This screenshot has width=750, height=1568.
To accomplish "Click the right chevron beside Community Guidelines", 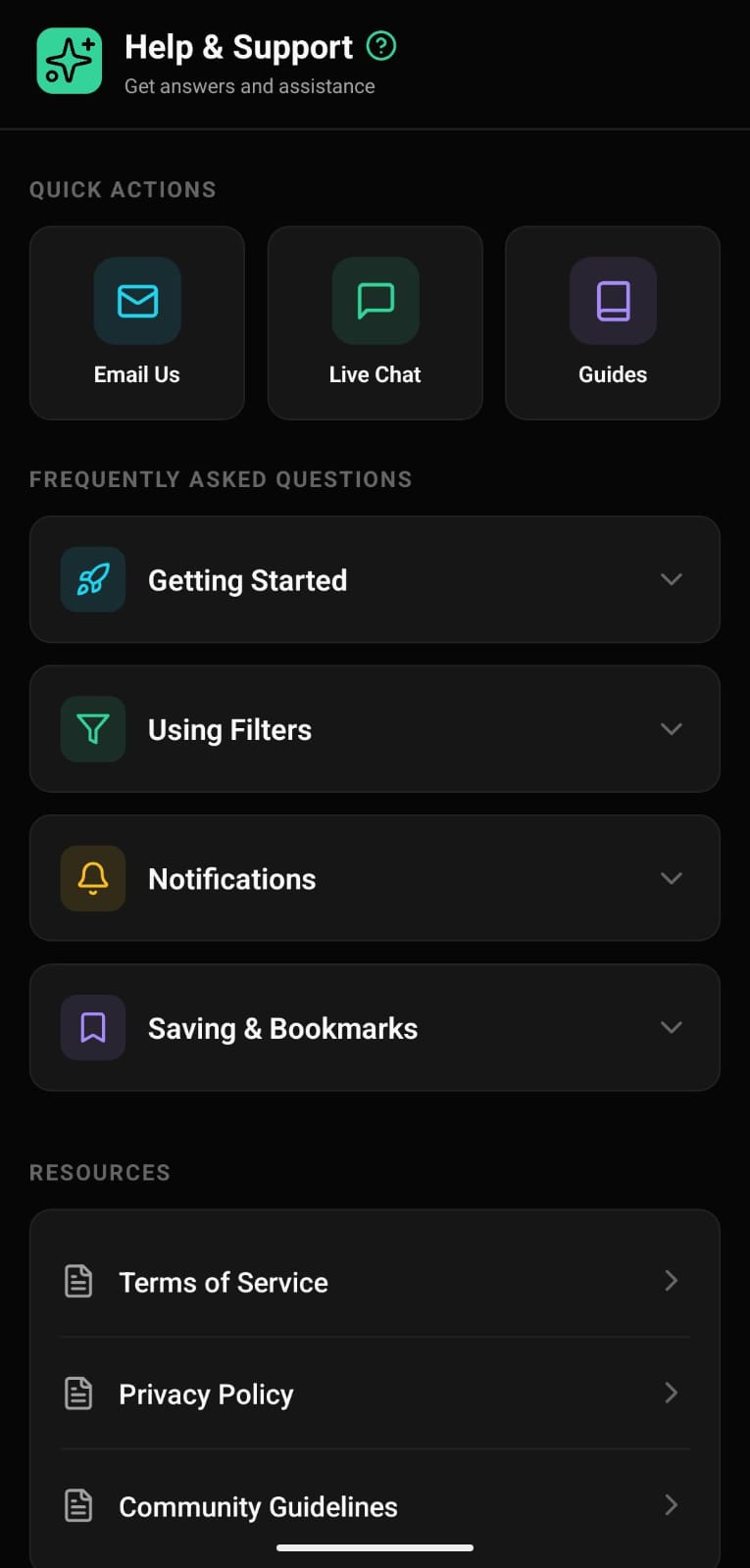I will coord(672,1505).
